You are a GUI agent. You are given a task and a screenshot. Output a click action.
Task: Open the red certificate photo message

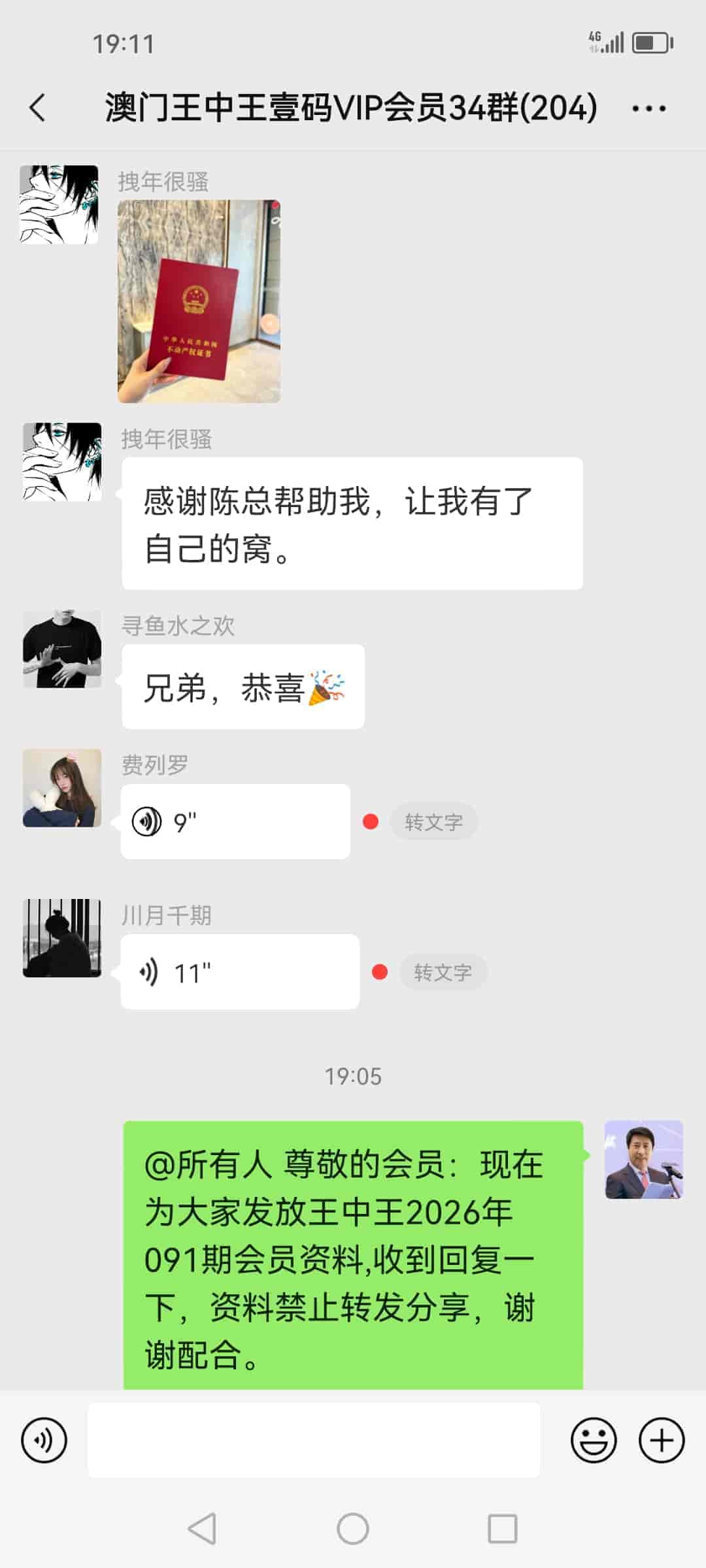(199, 301)
